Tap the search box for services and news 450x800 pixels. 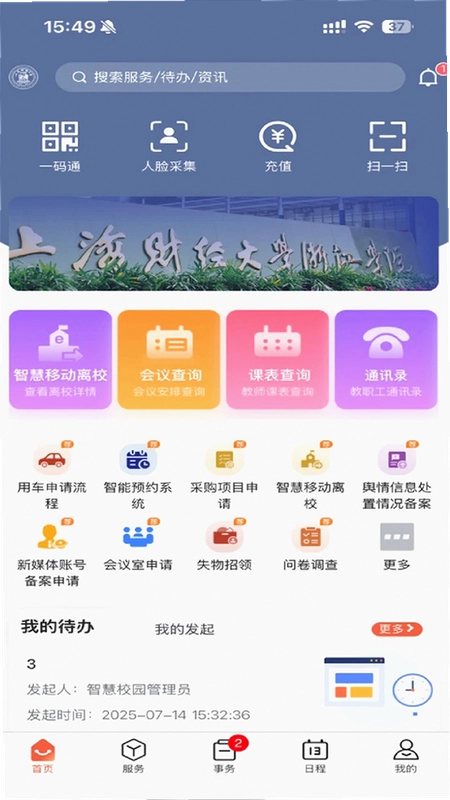[x=230, y=78]
